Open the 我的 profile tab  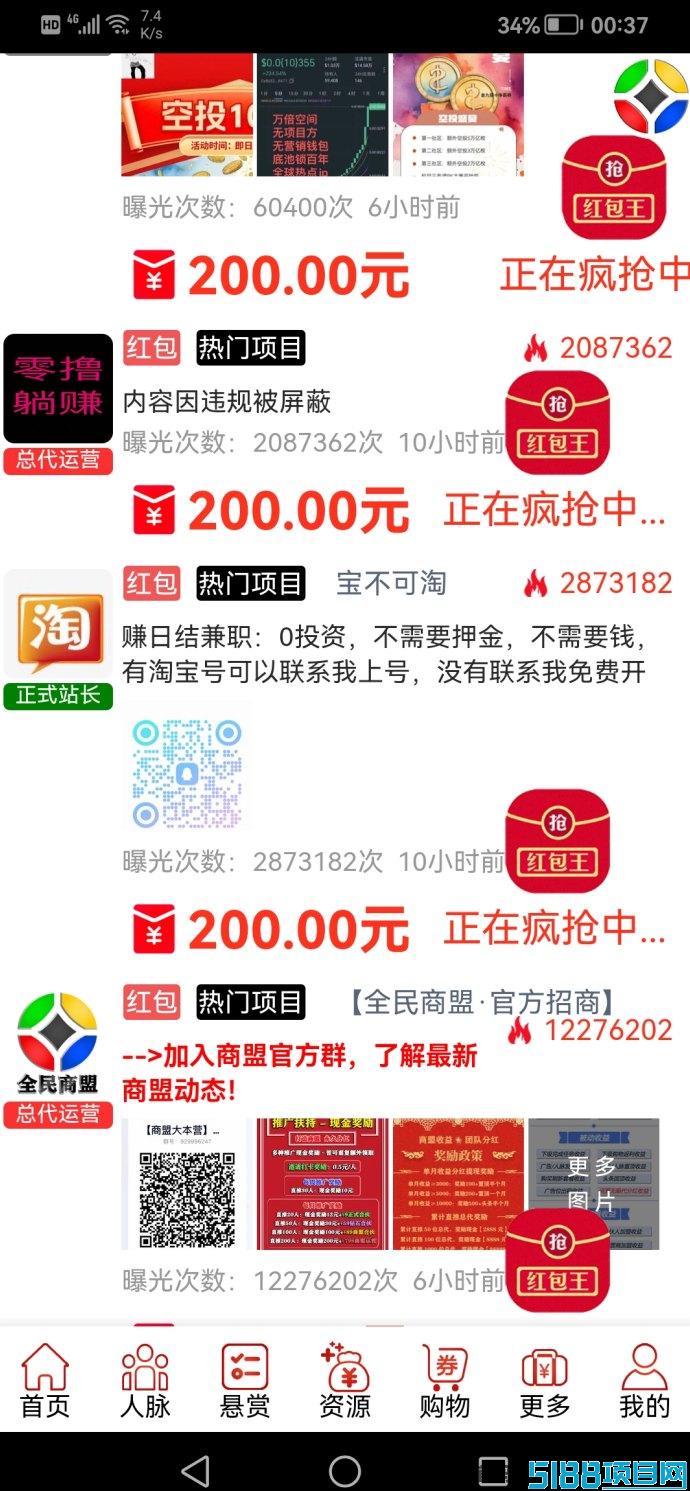(644, 1380)
